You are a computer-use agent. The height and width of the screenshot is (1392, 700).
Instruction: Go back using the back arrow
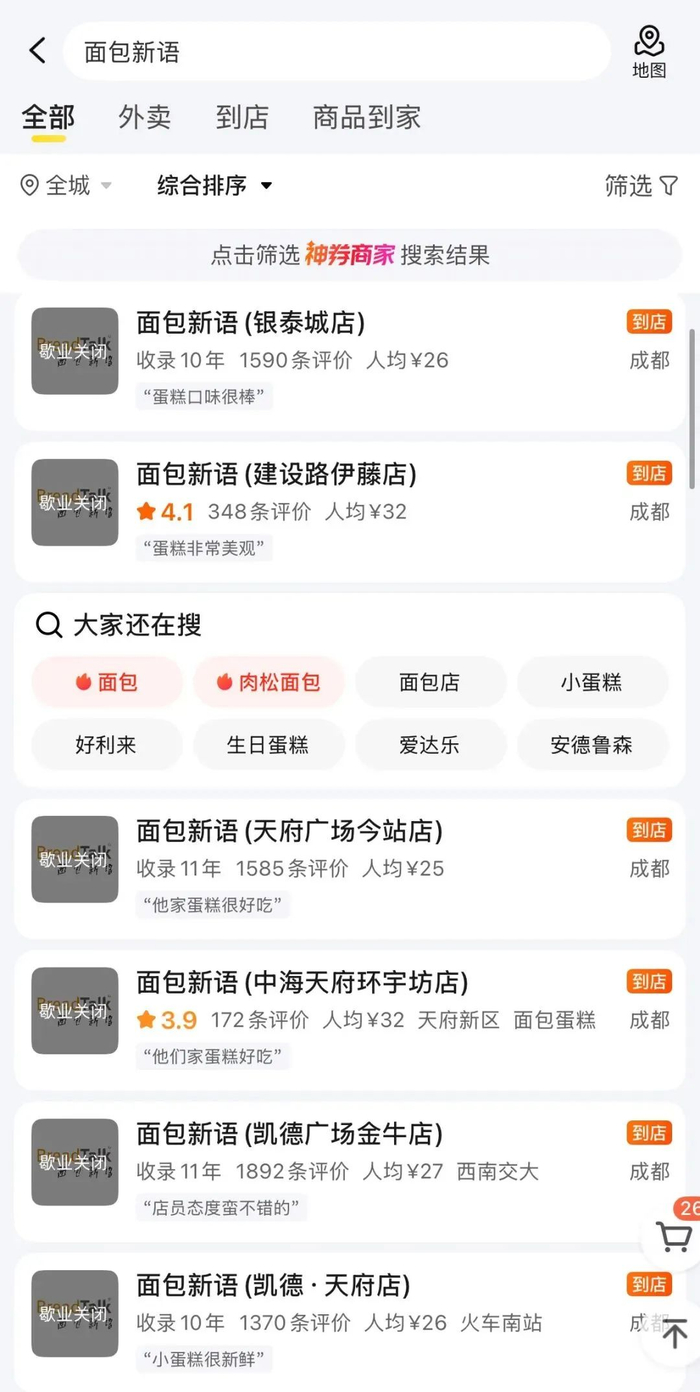pyautogui.click(x=38, y=51)
